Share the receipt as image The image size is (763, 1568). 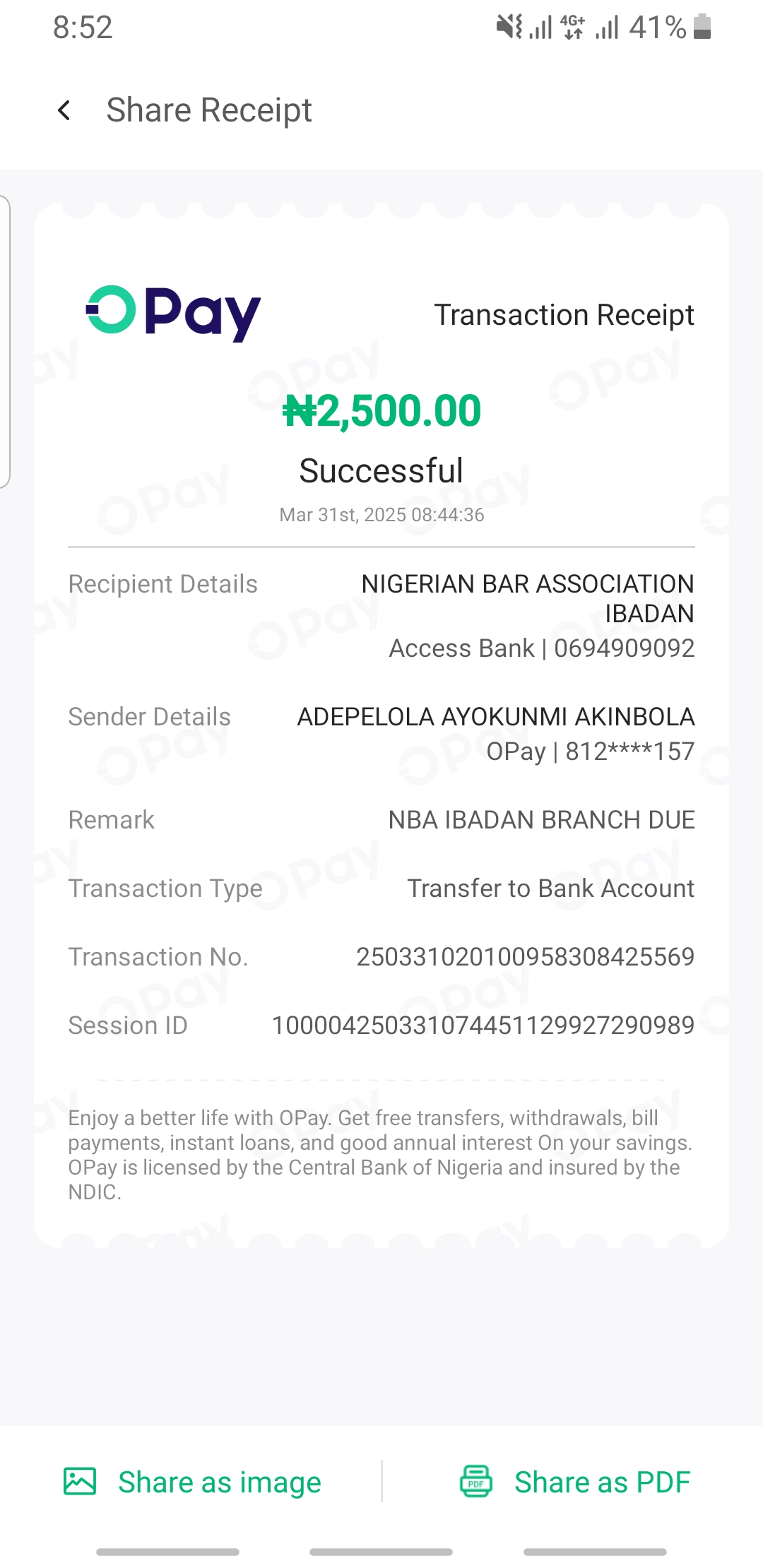192,1481
